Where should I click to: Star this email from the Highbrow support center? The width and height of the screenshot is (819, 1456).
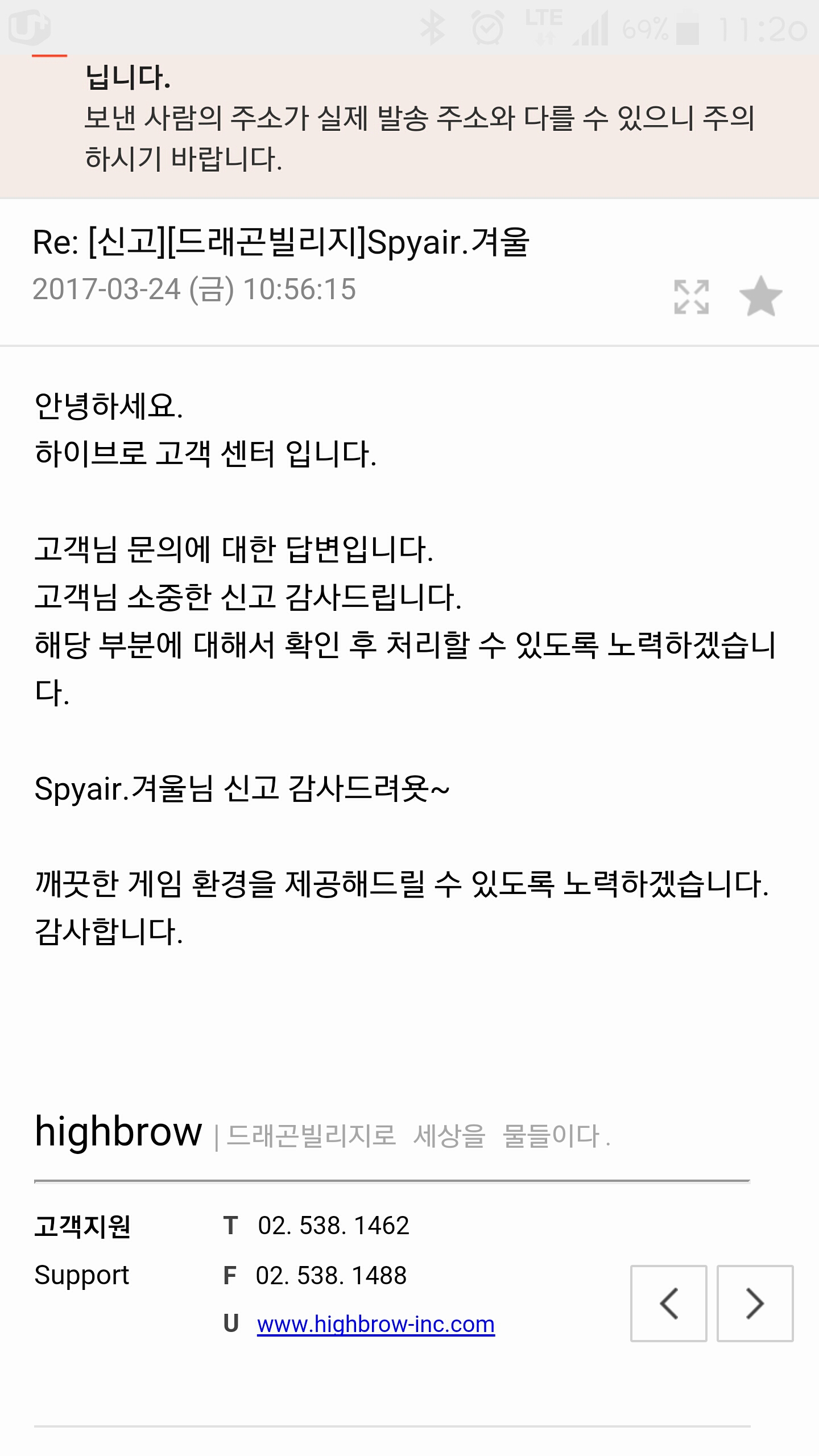760,296
